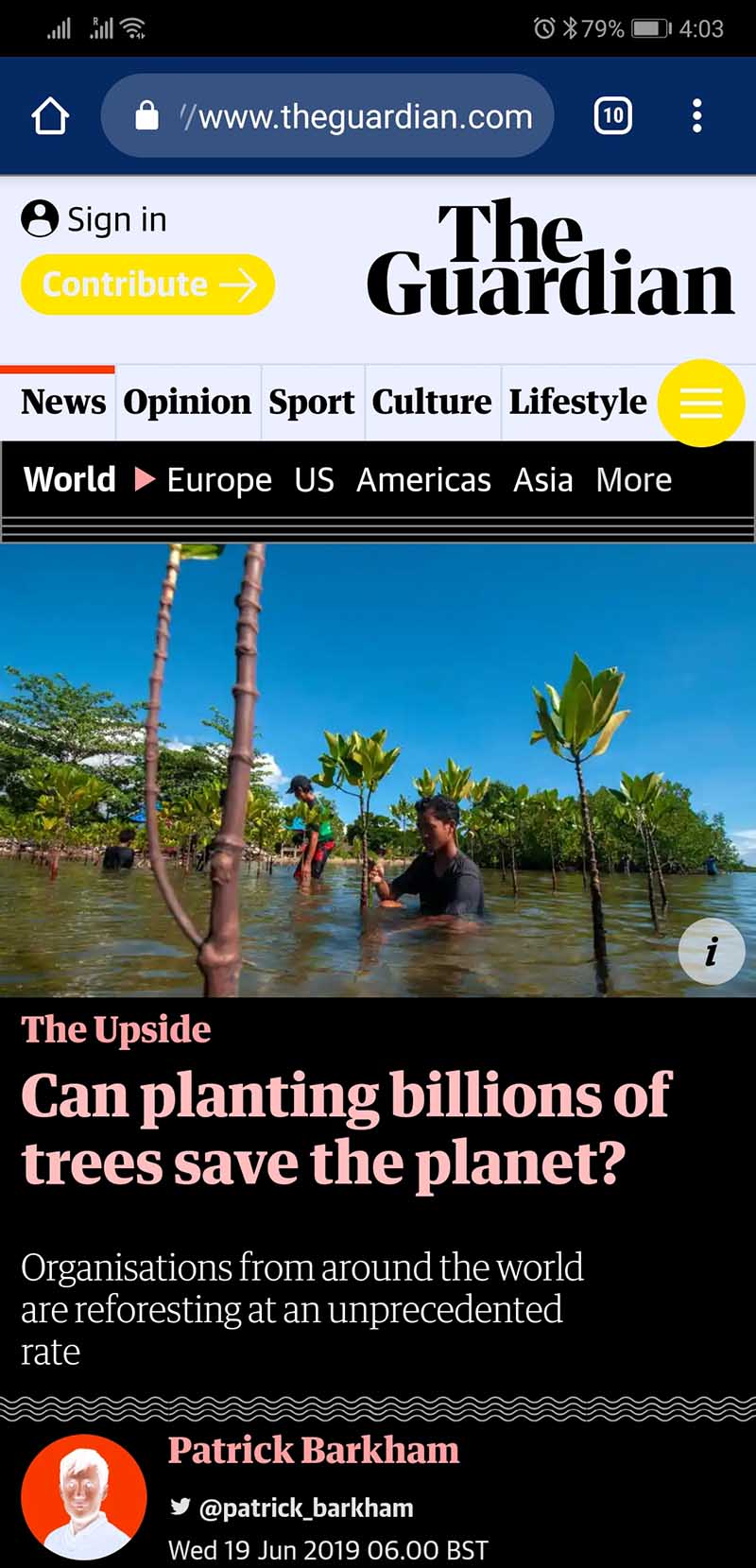Select the Lifestyle section
Screen dimensions: 756x1568
pos(577,402)
